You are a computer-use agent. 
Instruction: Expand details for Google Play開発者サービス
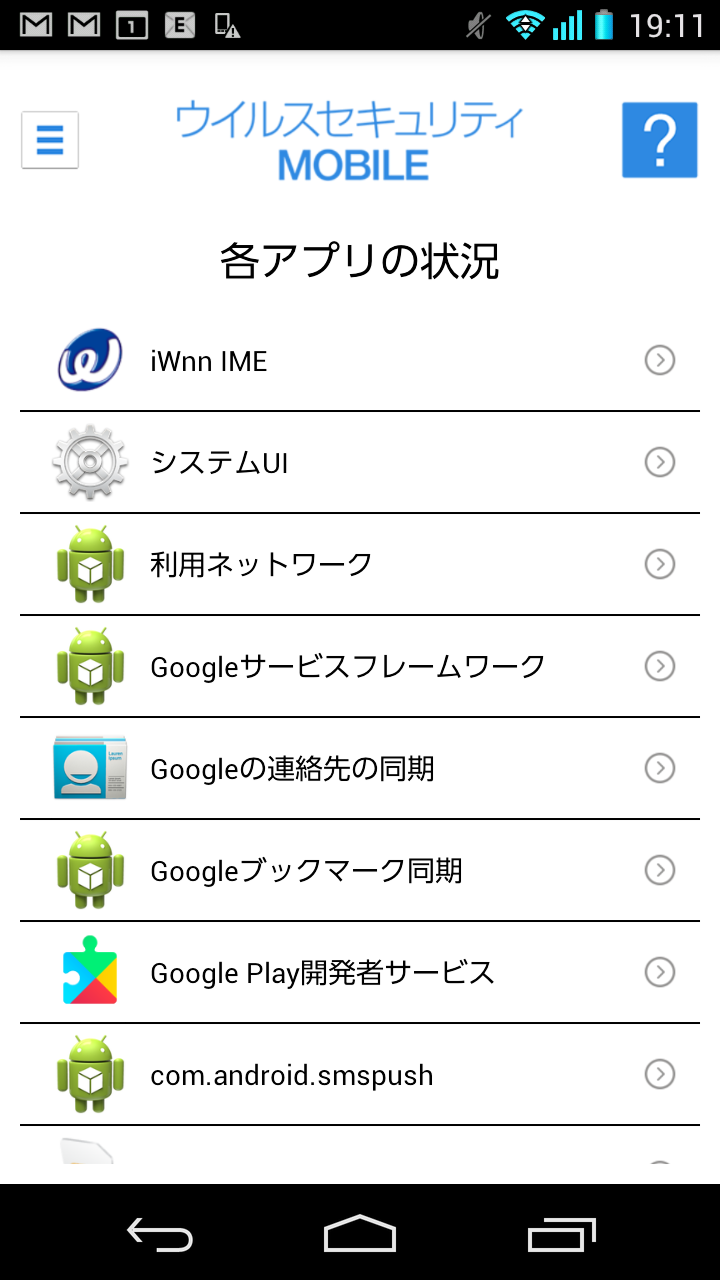tap(659, 972)
